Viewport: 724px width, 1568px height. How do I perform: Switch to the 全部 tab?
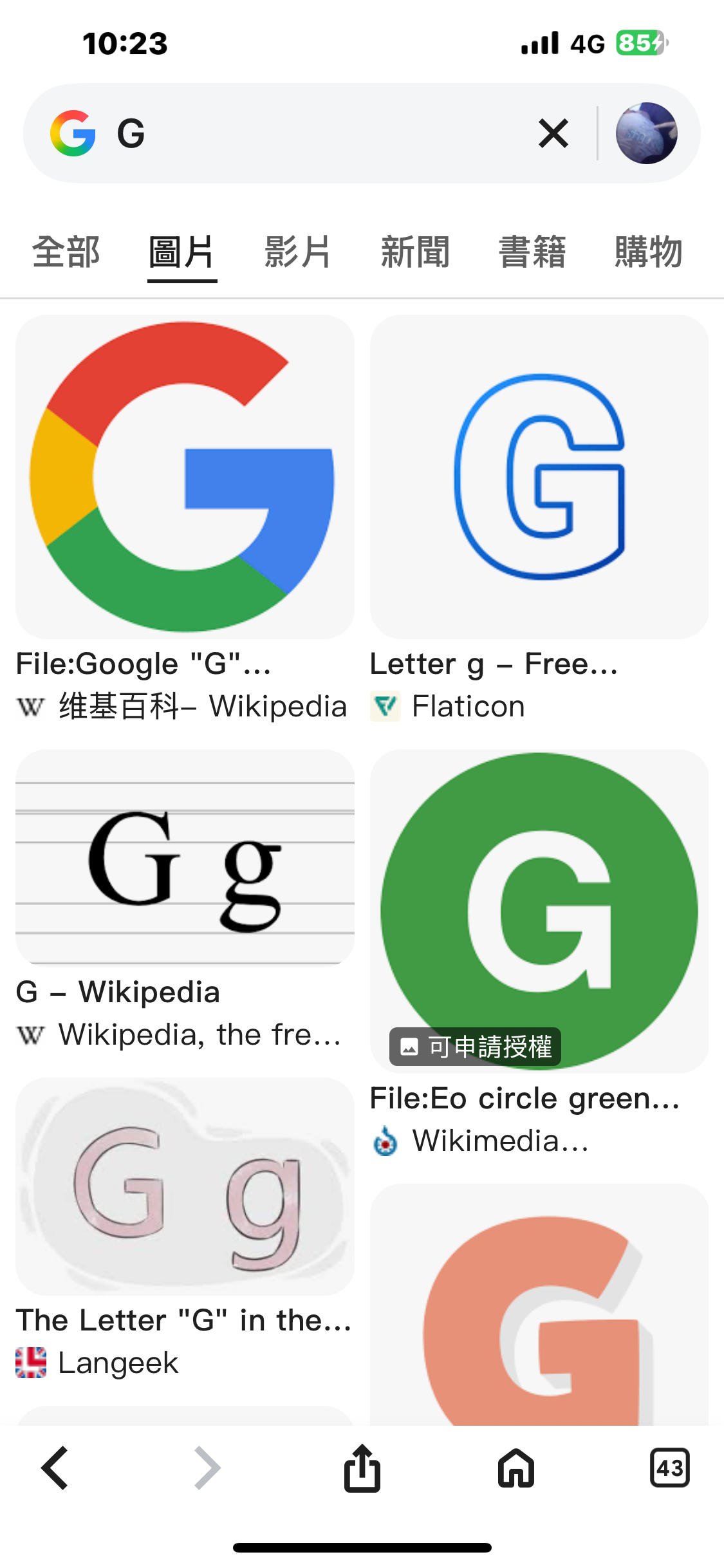(66, 252)
